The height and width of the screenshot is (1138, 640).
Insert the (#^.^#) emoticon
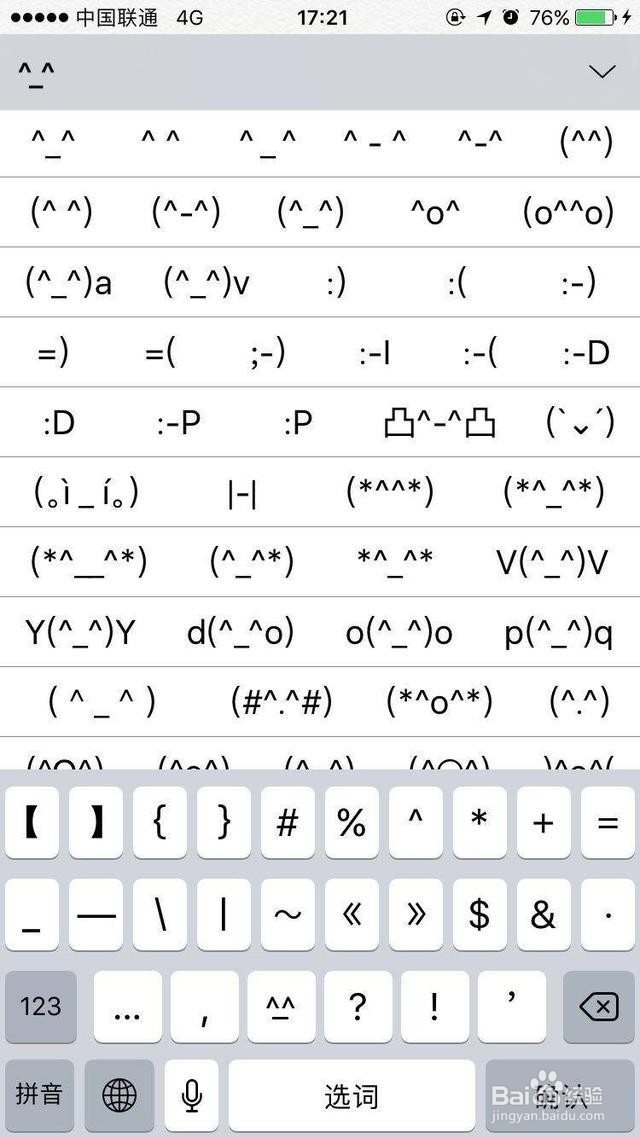282,701
